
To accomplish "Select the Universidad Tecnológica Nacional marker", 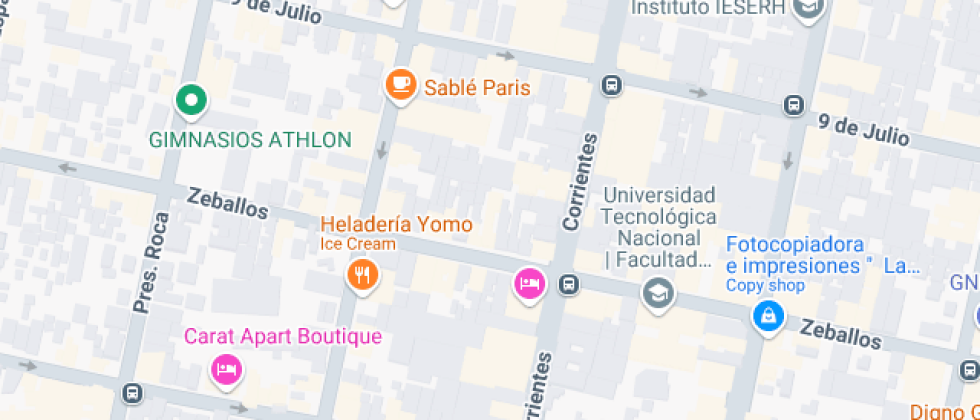I will pos(658,294).
